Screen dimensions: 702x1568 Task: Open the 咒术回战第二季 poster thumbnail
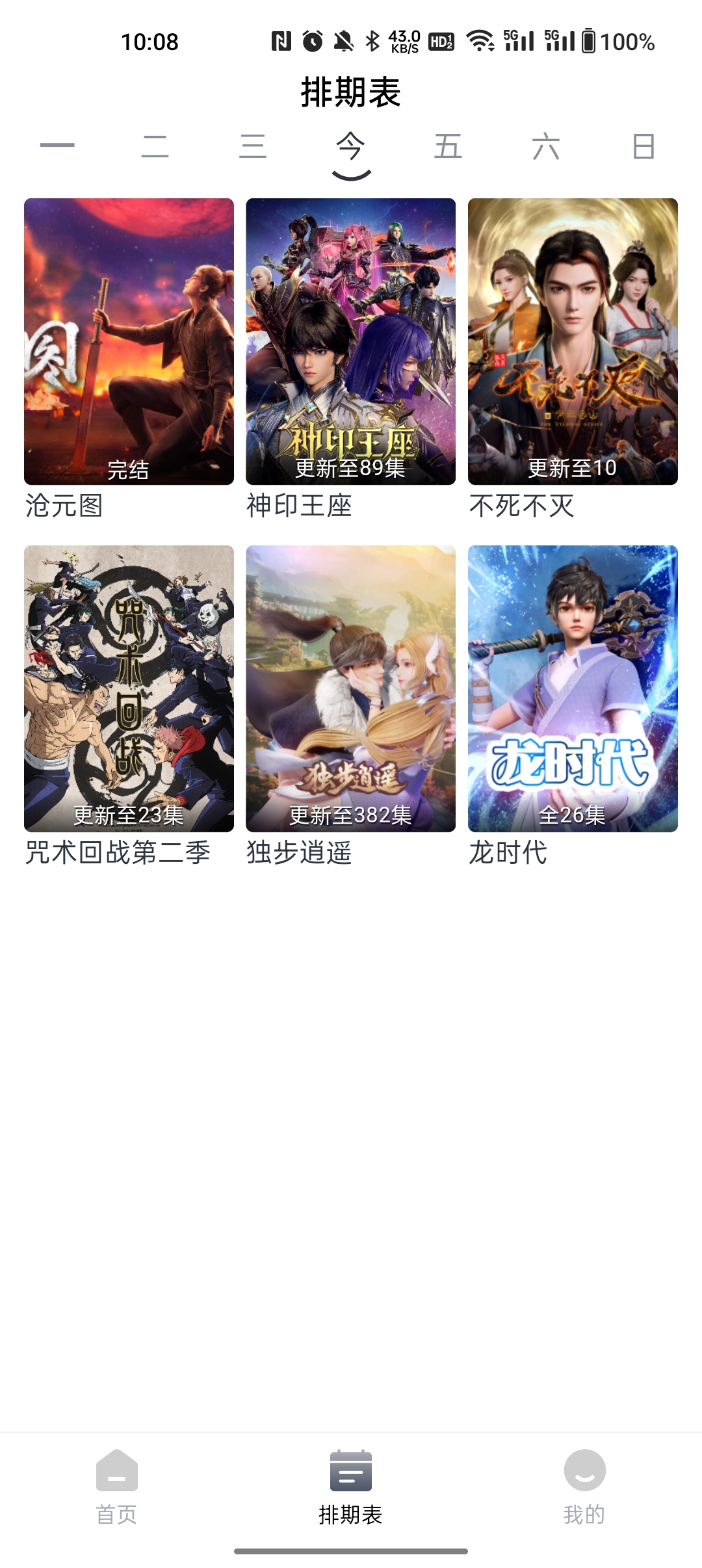pyautogui.click(x=129, y=688)
